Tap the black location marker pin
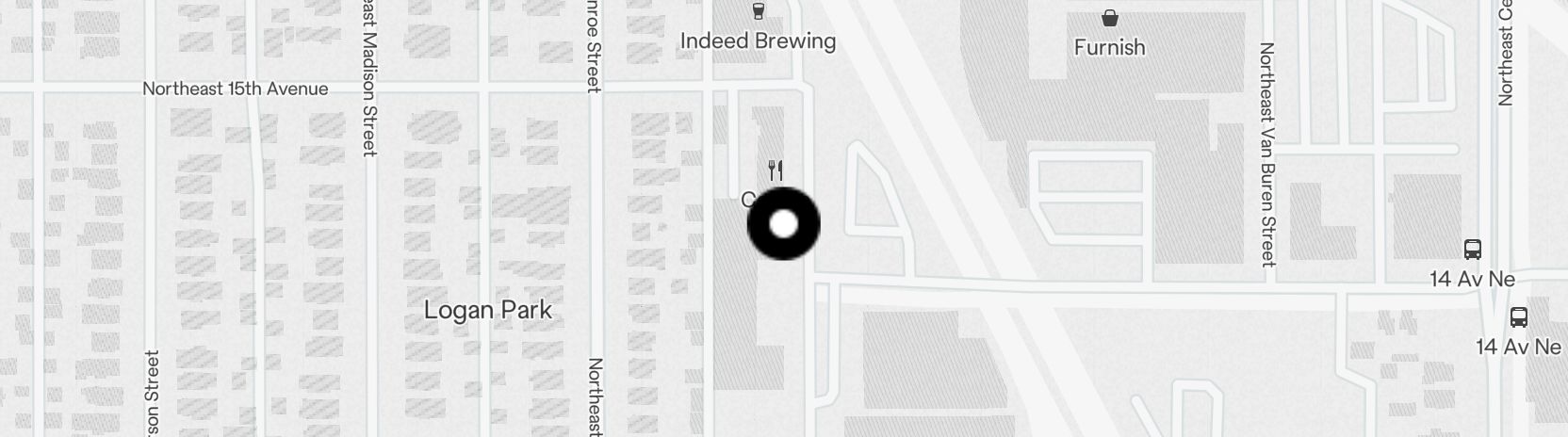Screen dimensions: 1568x437 783,224
